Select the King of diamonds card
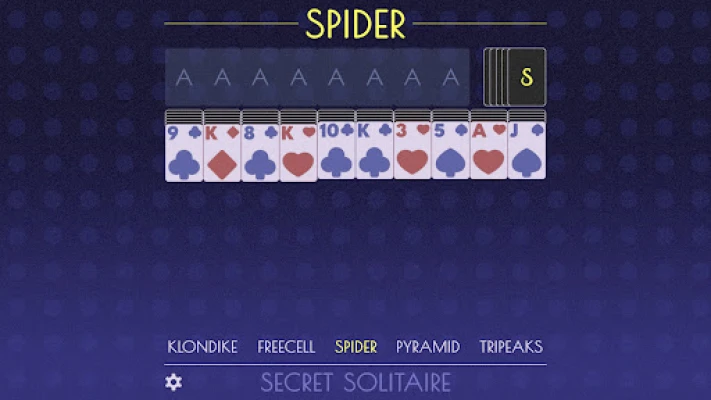Image resolution: width=711 pixels, height=400 pixels. 222,152
